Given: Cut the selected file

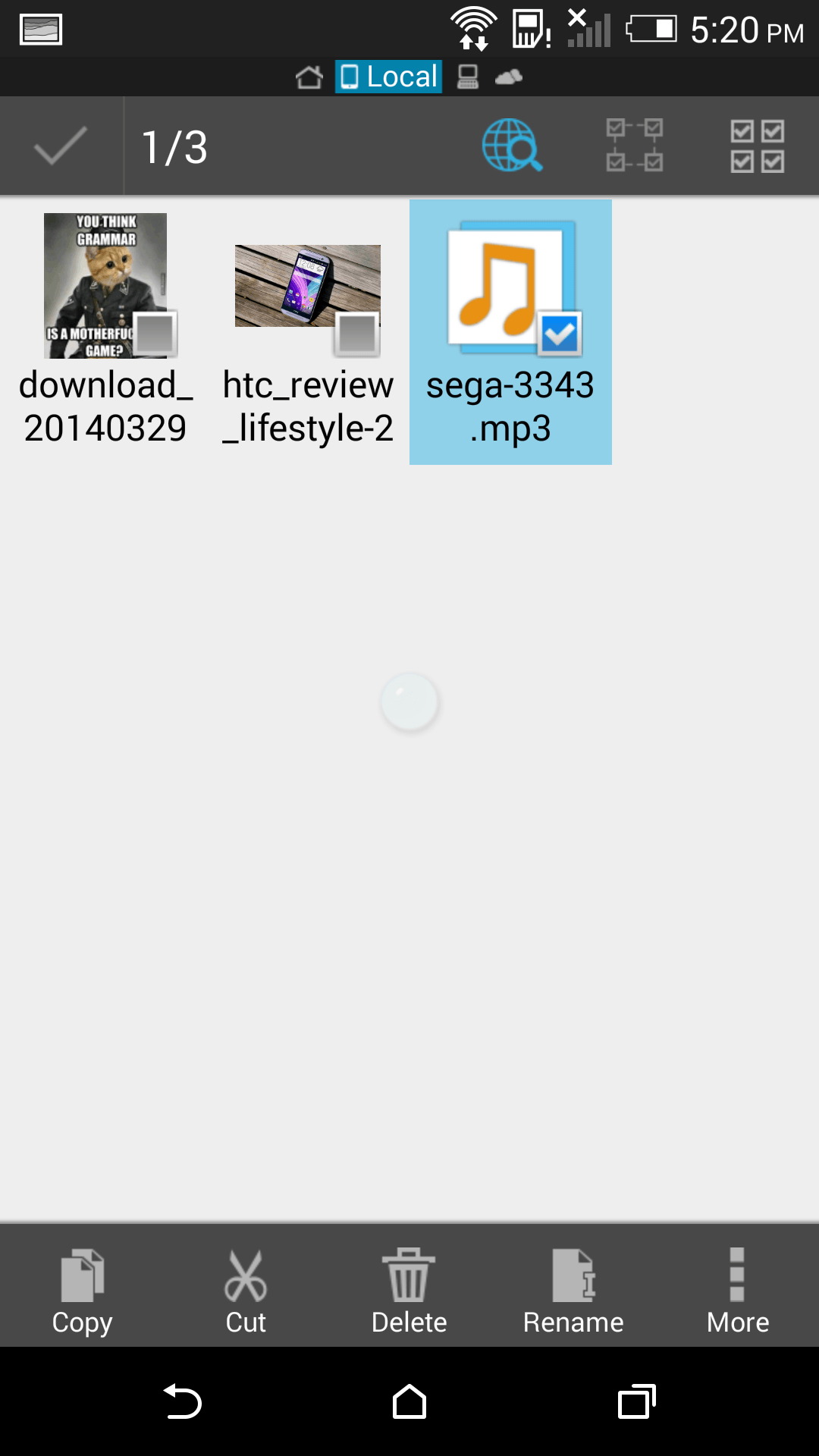Looking at the screenshot, I should click(x=246, y=1291).
